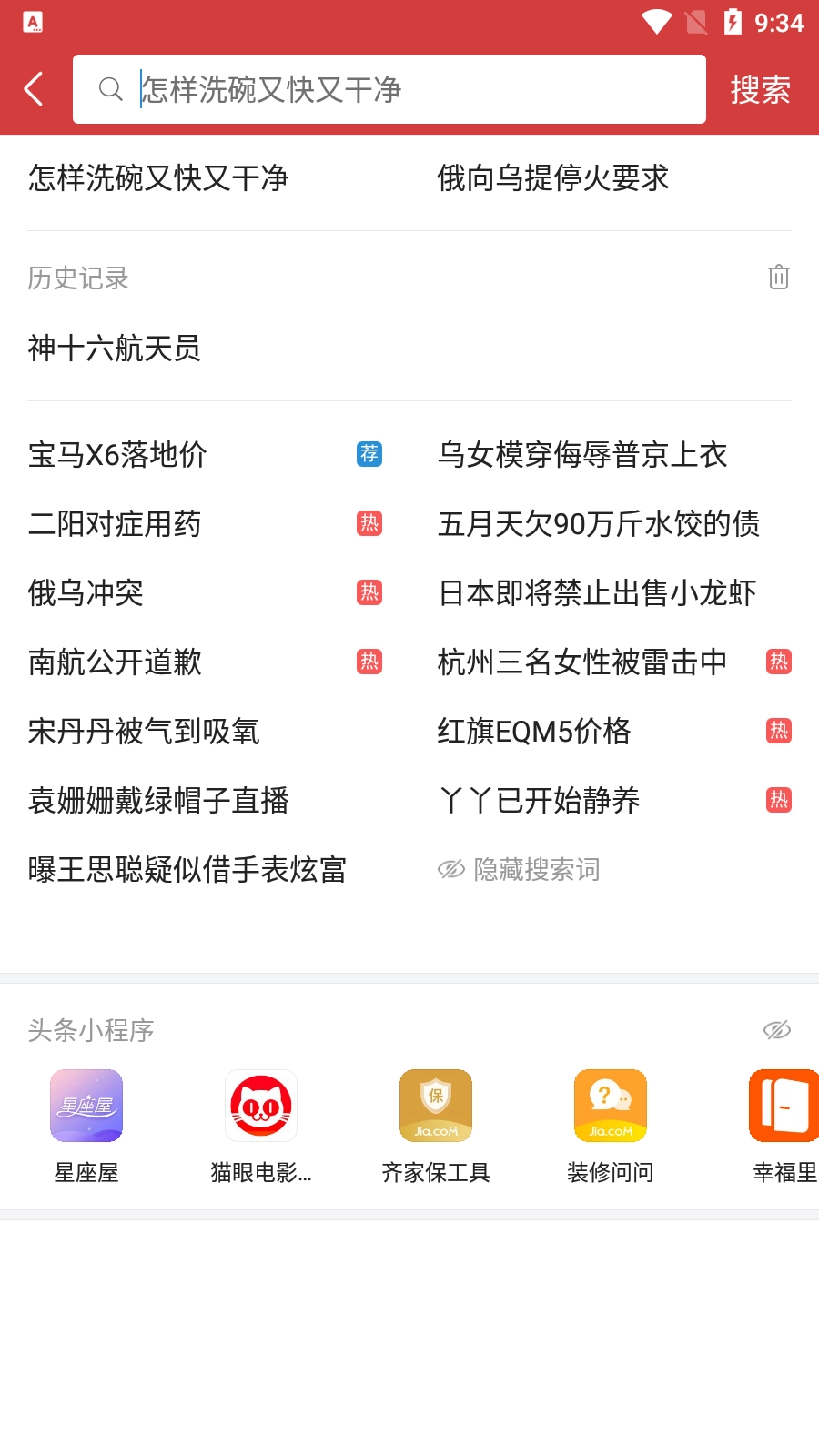Open trending topic 二阳对症用药
The width and height of the screenshot is (819, 1456).
[115, 523]
